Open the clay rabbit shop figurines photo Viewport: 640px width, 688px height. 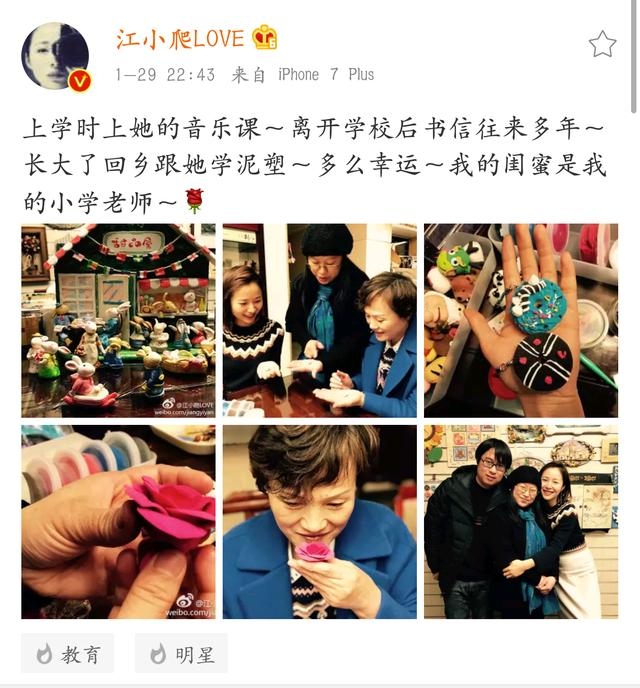click(x=118, y=320)
